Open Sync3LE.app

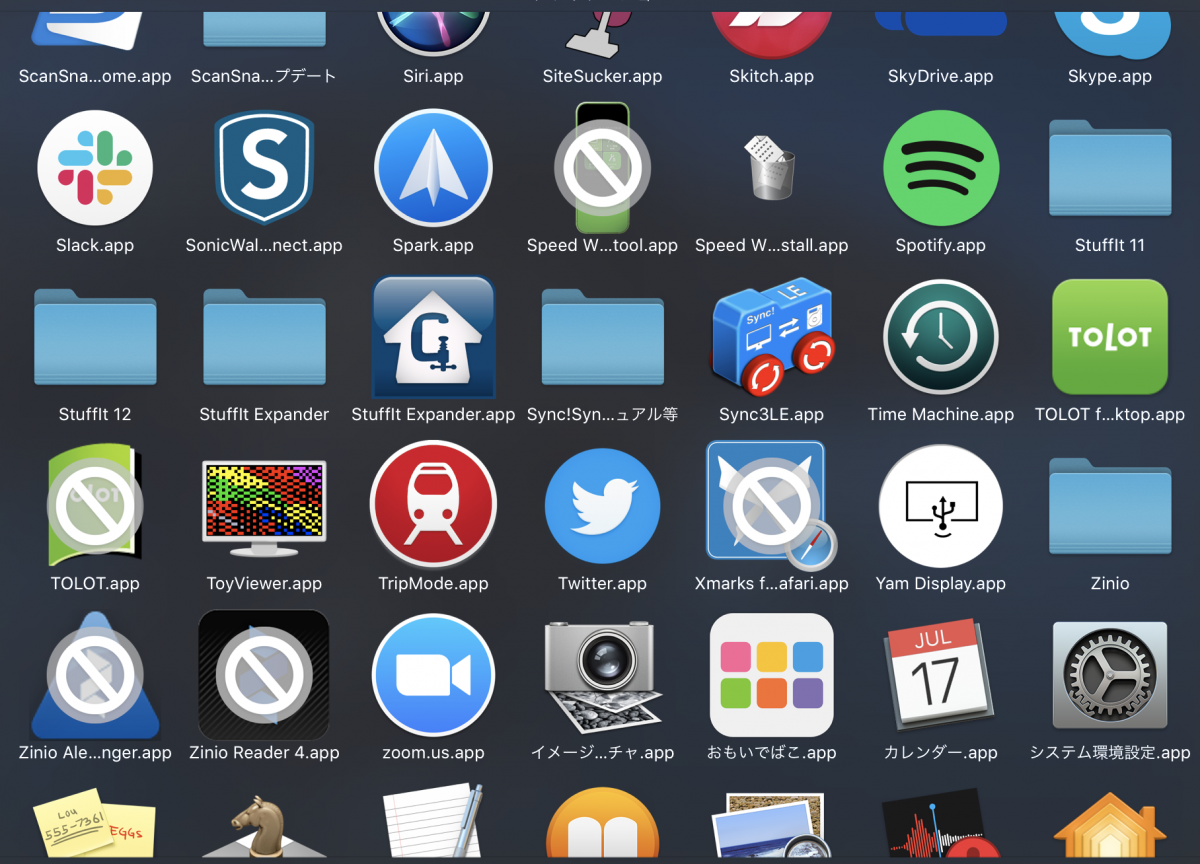point(771,337)
